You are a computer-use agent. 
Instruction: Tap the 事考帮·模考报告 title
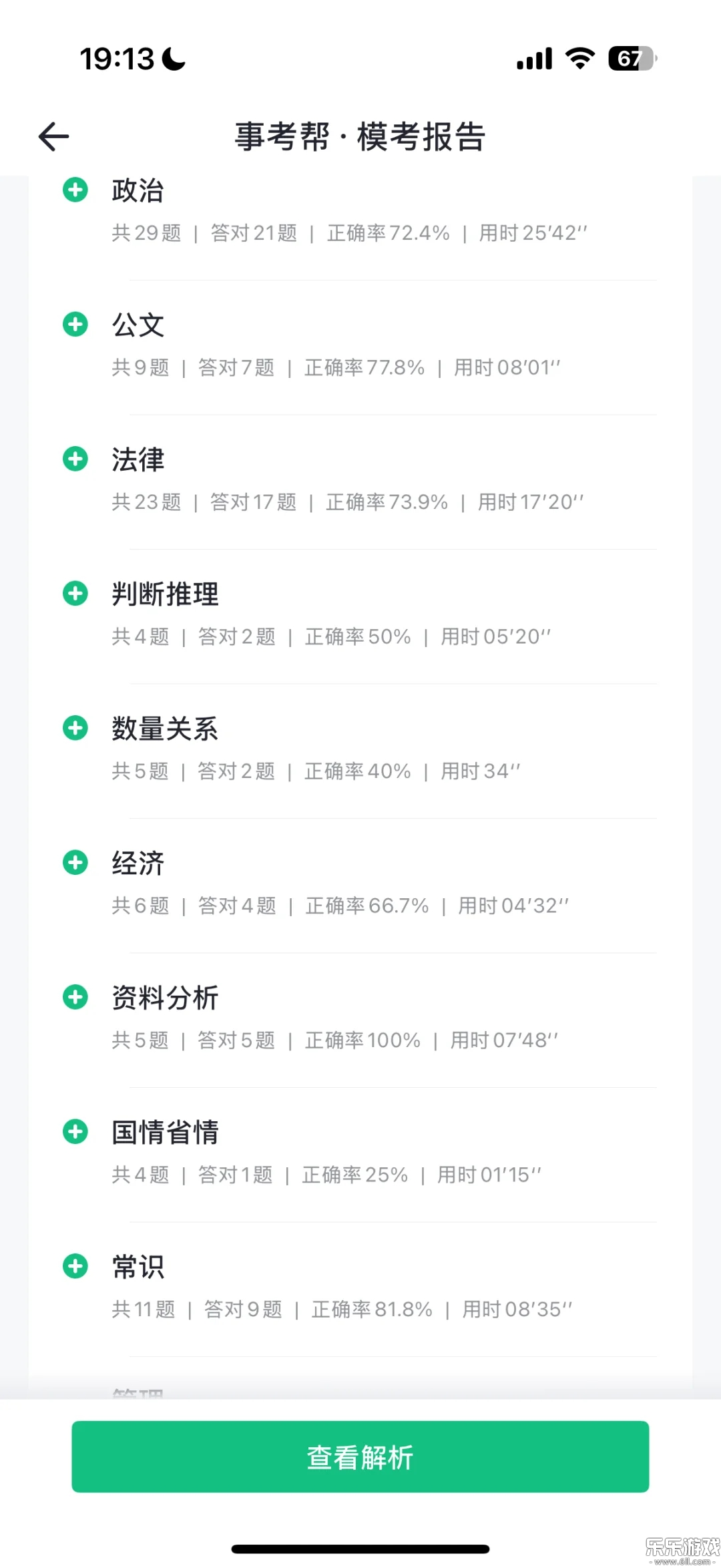pyautogui.click(x=360, y=136)
